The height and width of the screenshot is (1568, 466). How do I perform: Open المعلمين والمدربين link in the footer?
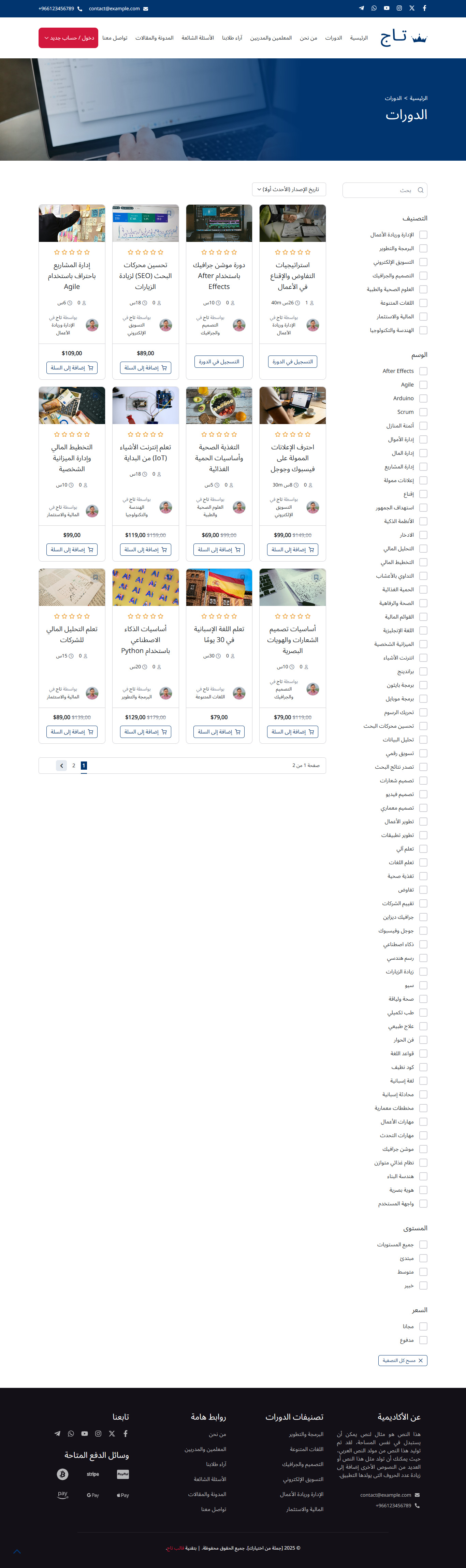coord(206,1449)
